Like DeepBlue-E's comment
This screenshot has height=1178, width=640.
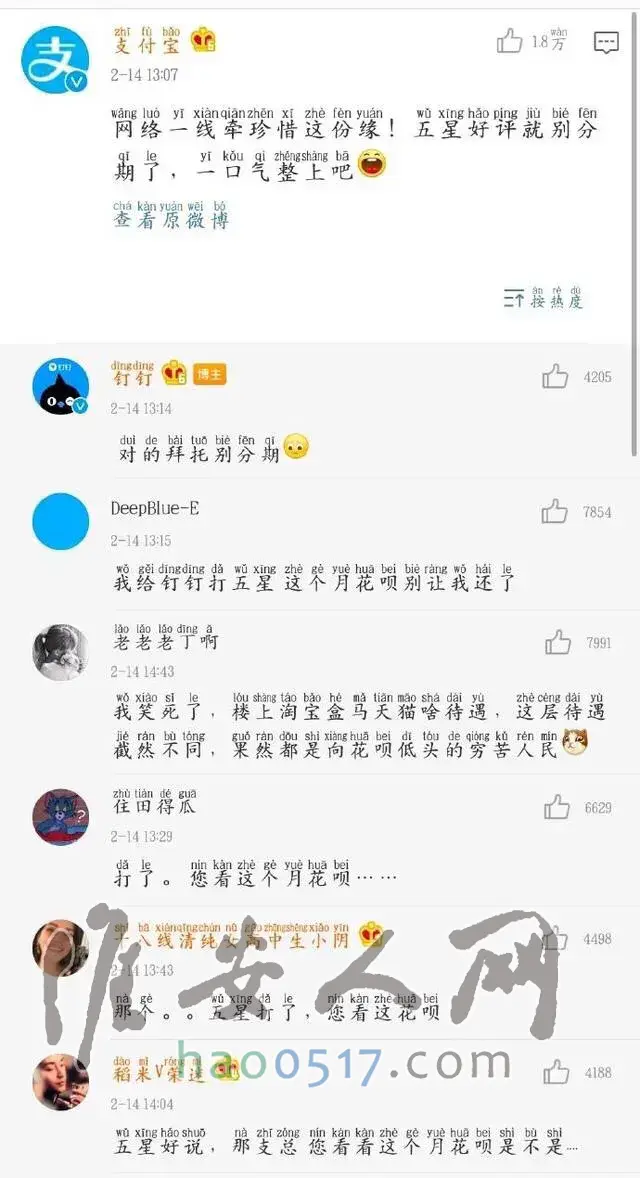pos(555,512)
